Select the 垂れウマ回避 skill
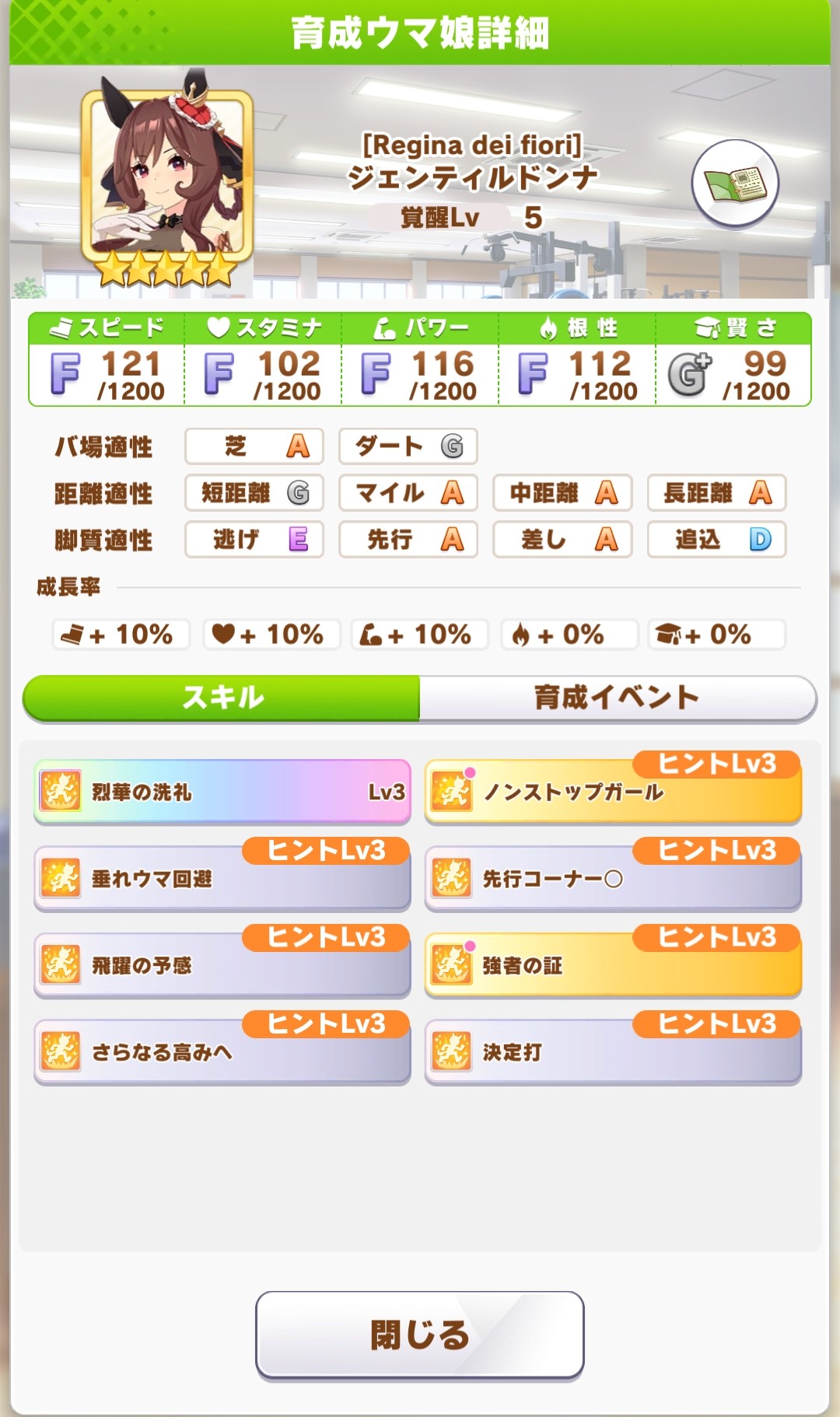The width and height of the screenshot is (840, 1417). click(x=222, y=880)
